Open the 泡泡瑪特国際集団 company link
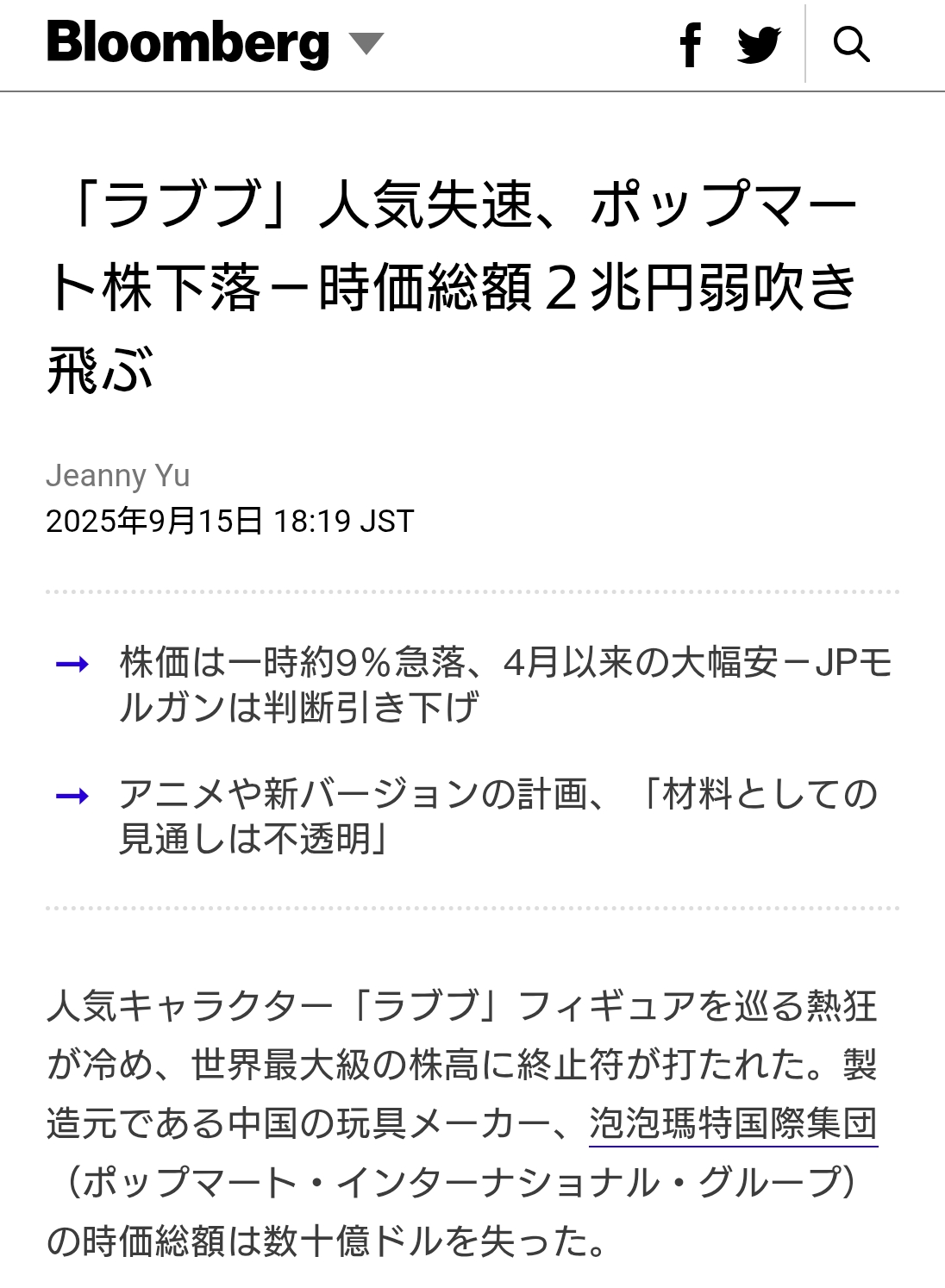This screenshot has width=945, height=1288. 733,1123
